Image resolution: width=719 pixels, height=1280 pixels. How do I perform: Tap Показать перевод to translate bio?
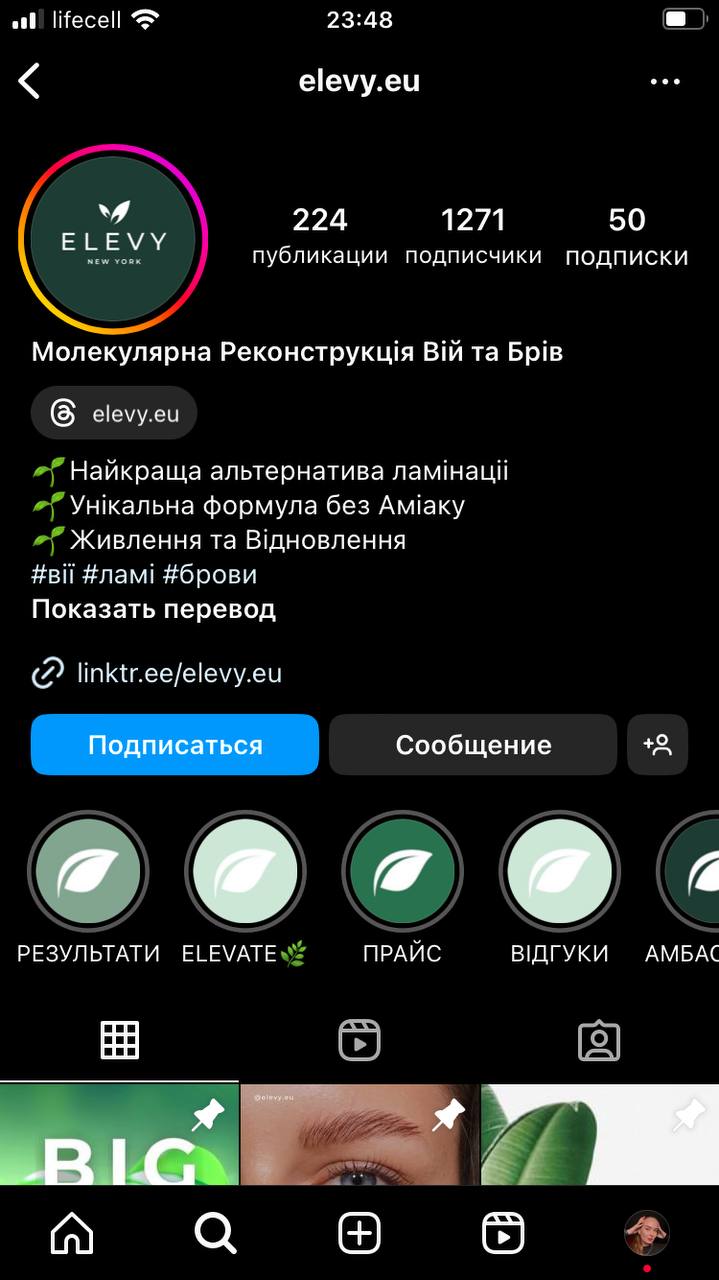pyautogui.click(x=154, y=609)
